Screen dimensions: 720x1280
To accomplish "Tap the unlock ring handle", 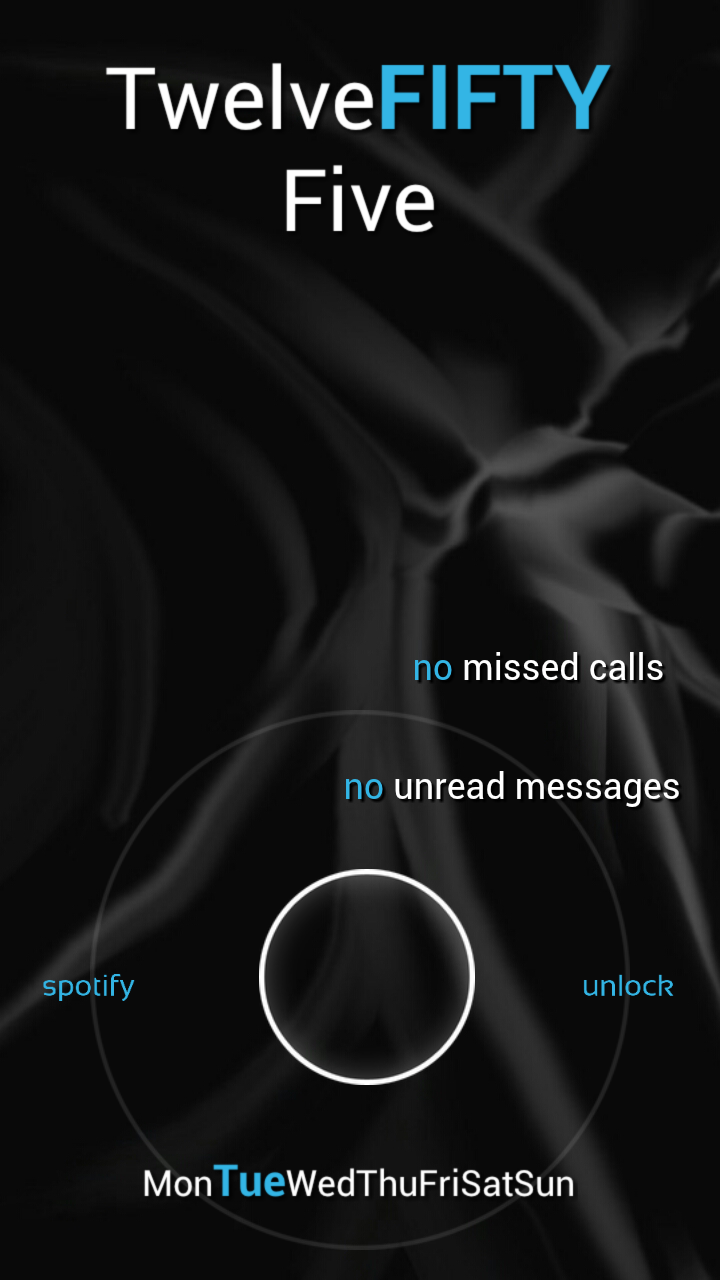I will pos(366,976).
